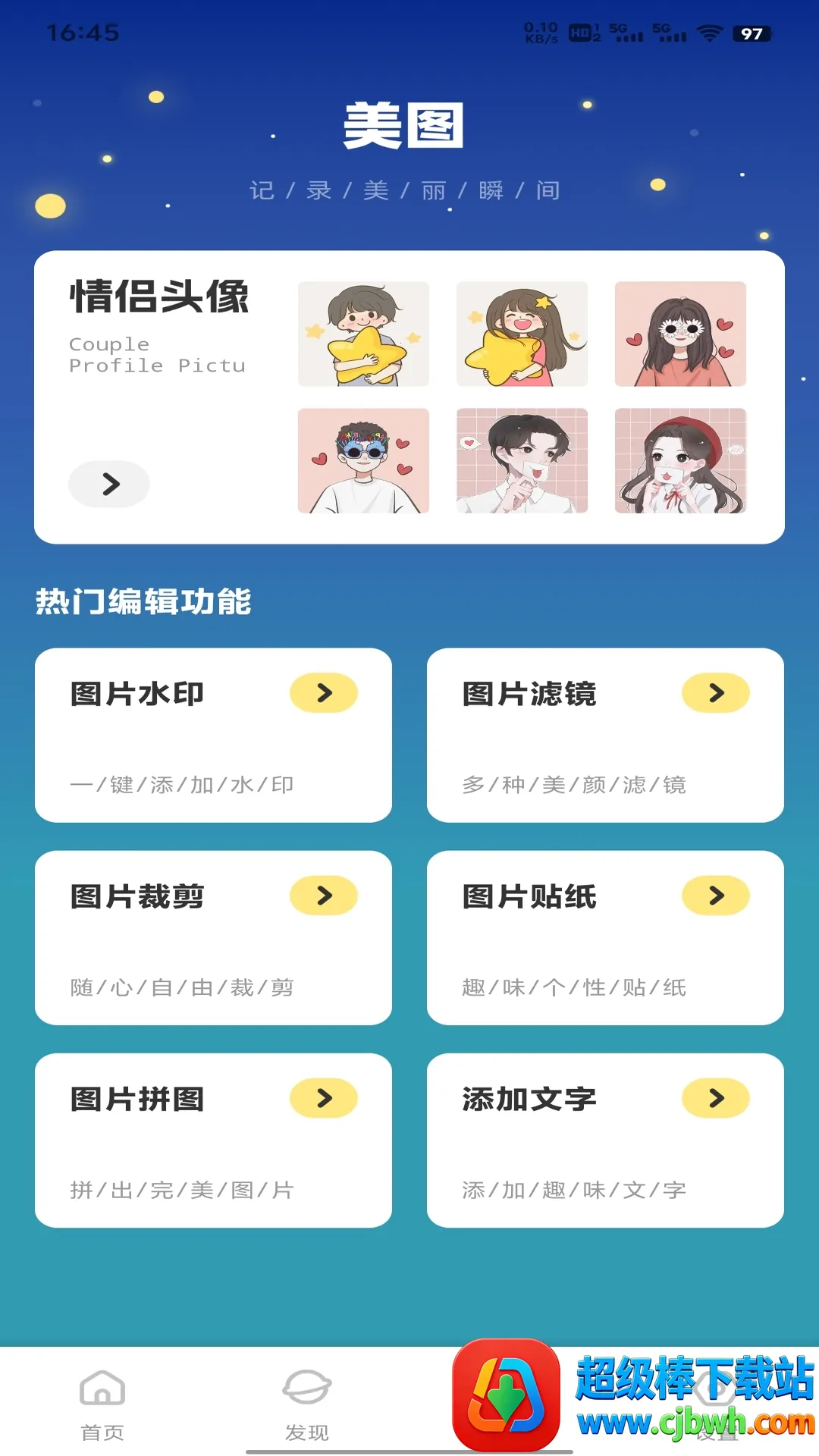Image resolution: width=819 pixels, height=1456 pixels.
Task: Switch to the 发现 discover tab
Action: (x=306, y=1404)
